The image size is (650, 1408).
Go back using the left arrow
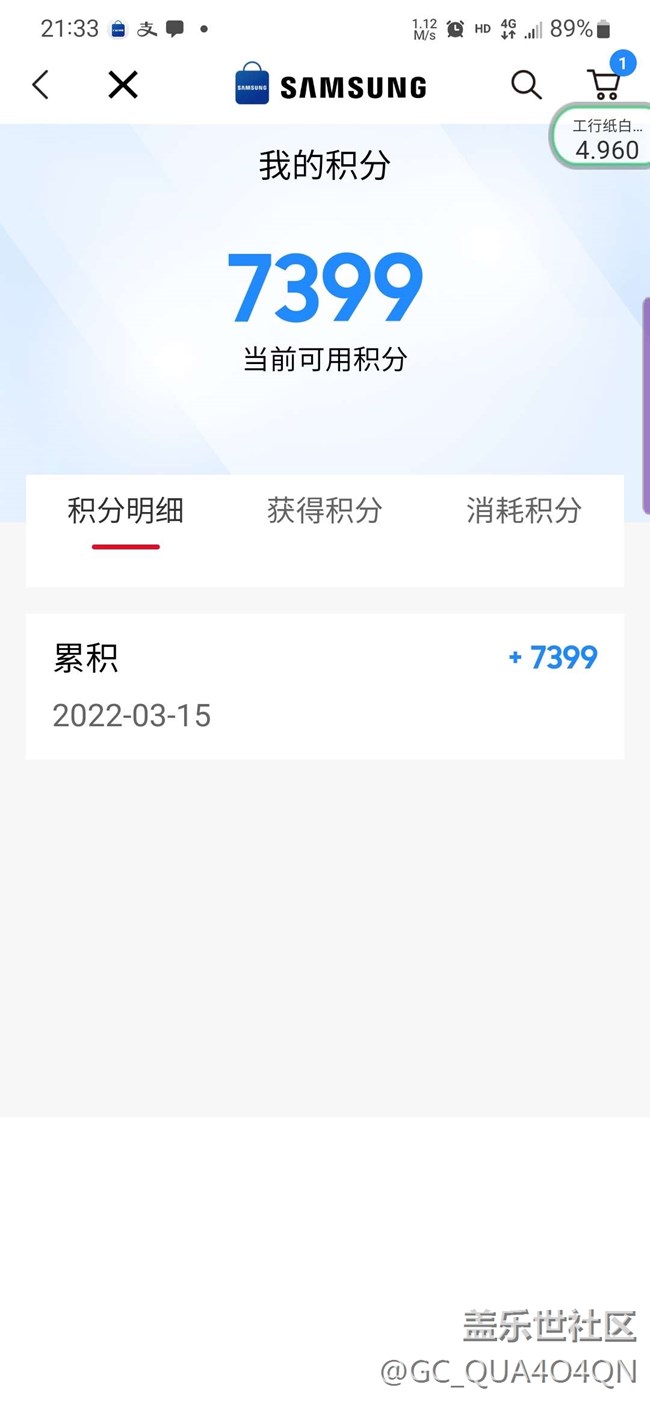point(40,85)
